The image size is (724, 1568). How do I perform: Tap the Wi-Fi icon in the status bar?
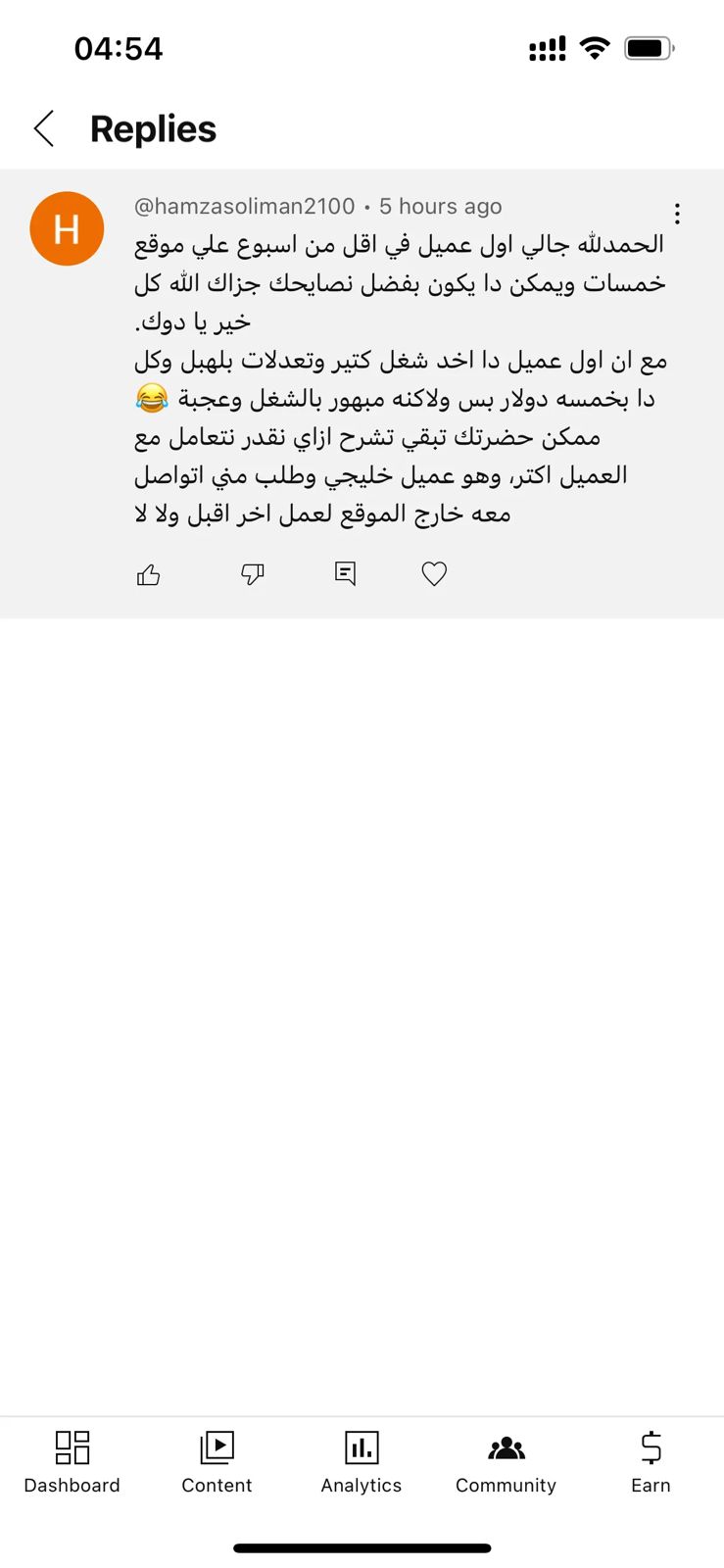tap(596, 47)
